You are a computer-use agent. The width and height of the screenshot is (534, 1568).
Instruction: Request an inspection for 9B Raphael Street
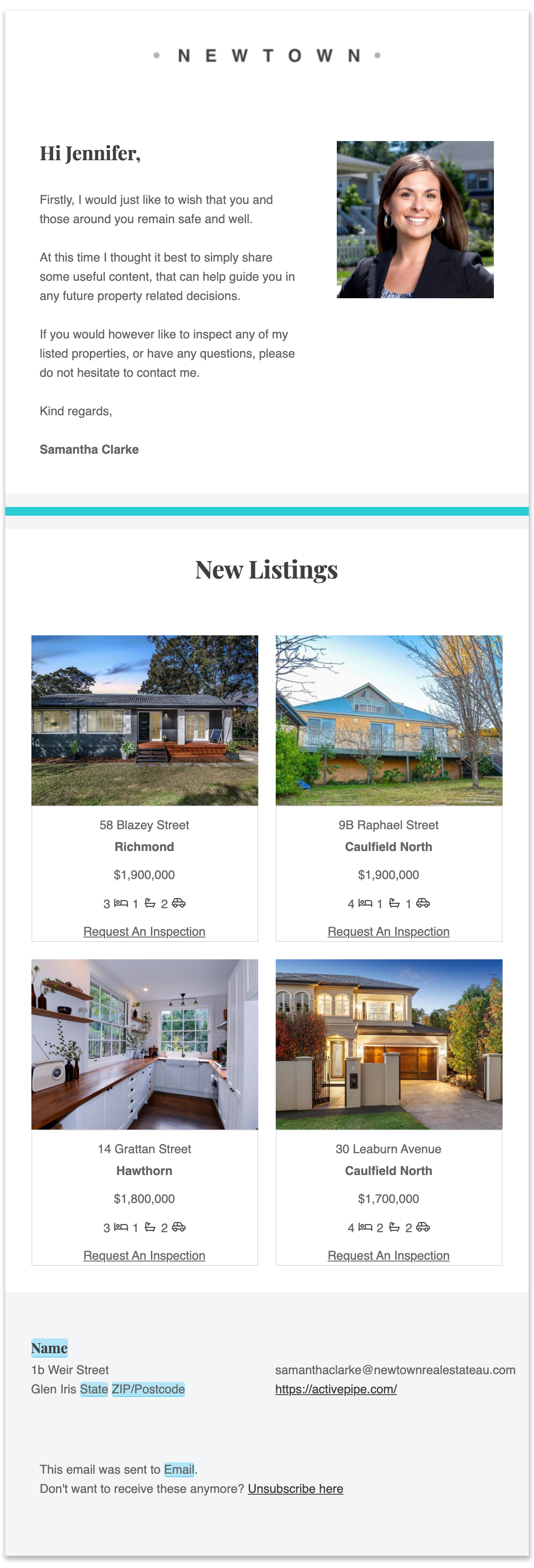388,931
